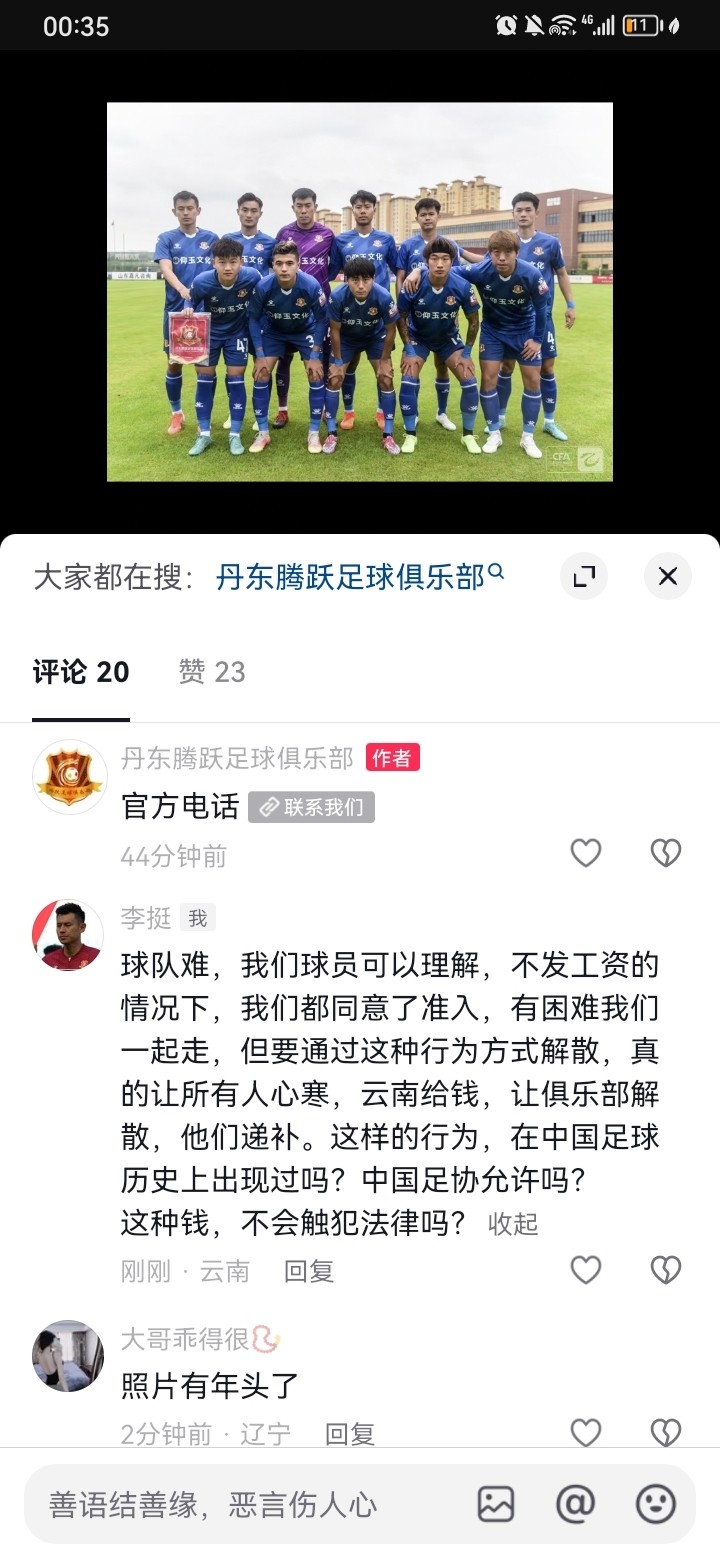This screenshot has height=1560, width=720.
Task: Mention someone with the @ icon
Action: tap(576, 1504)
